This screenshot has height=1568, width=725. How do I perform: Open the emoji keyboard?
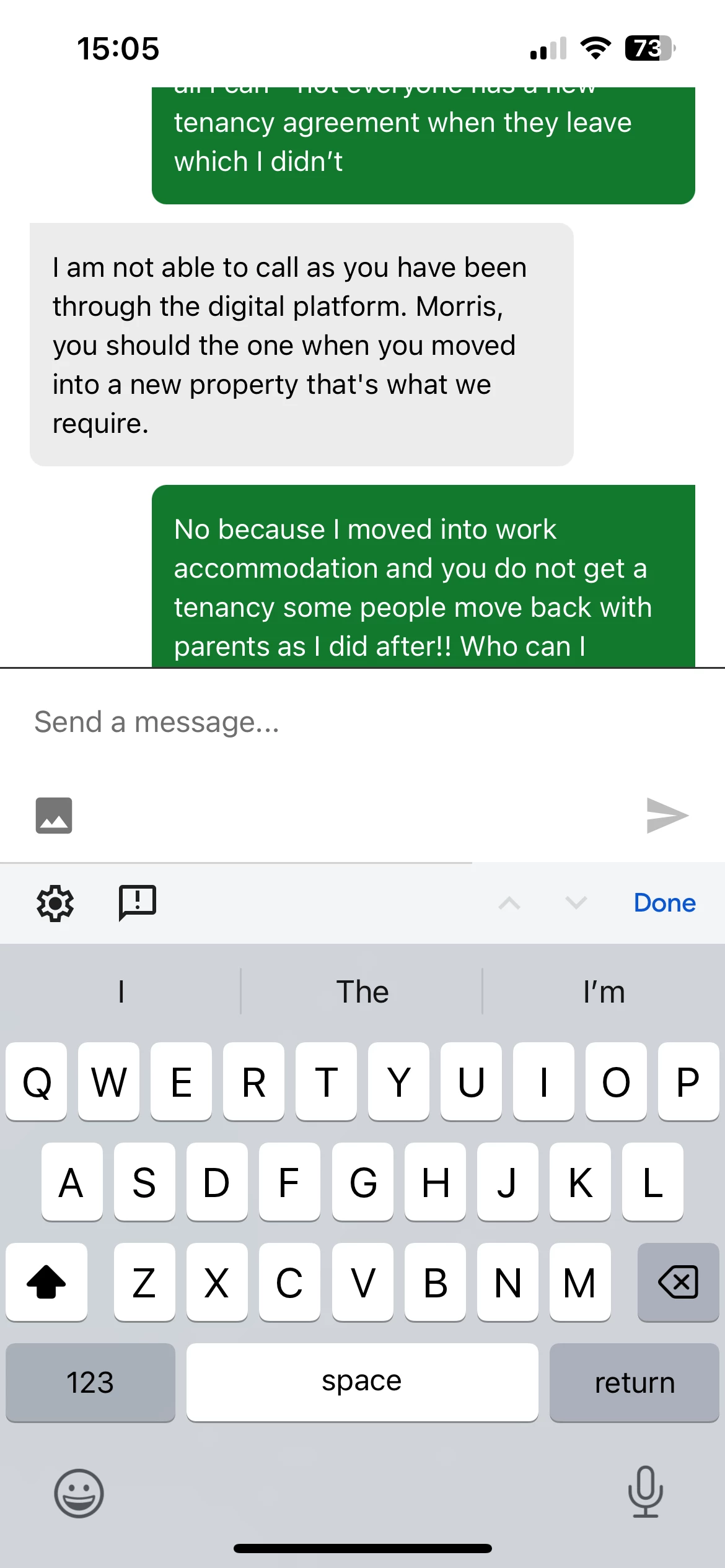pyautogui.click(x=79, y=1493)
